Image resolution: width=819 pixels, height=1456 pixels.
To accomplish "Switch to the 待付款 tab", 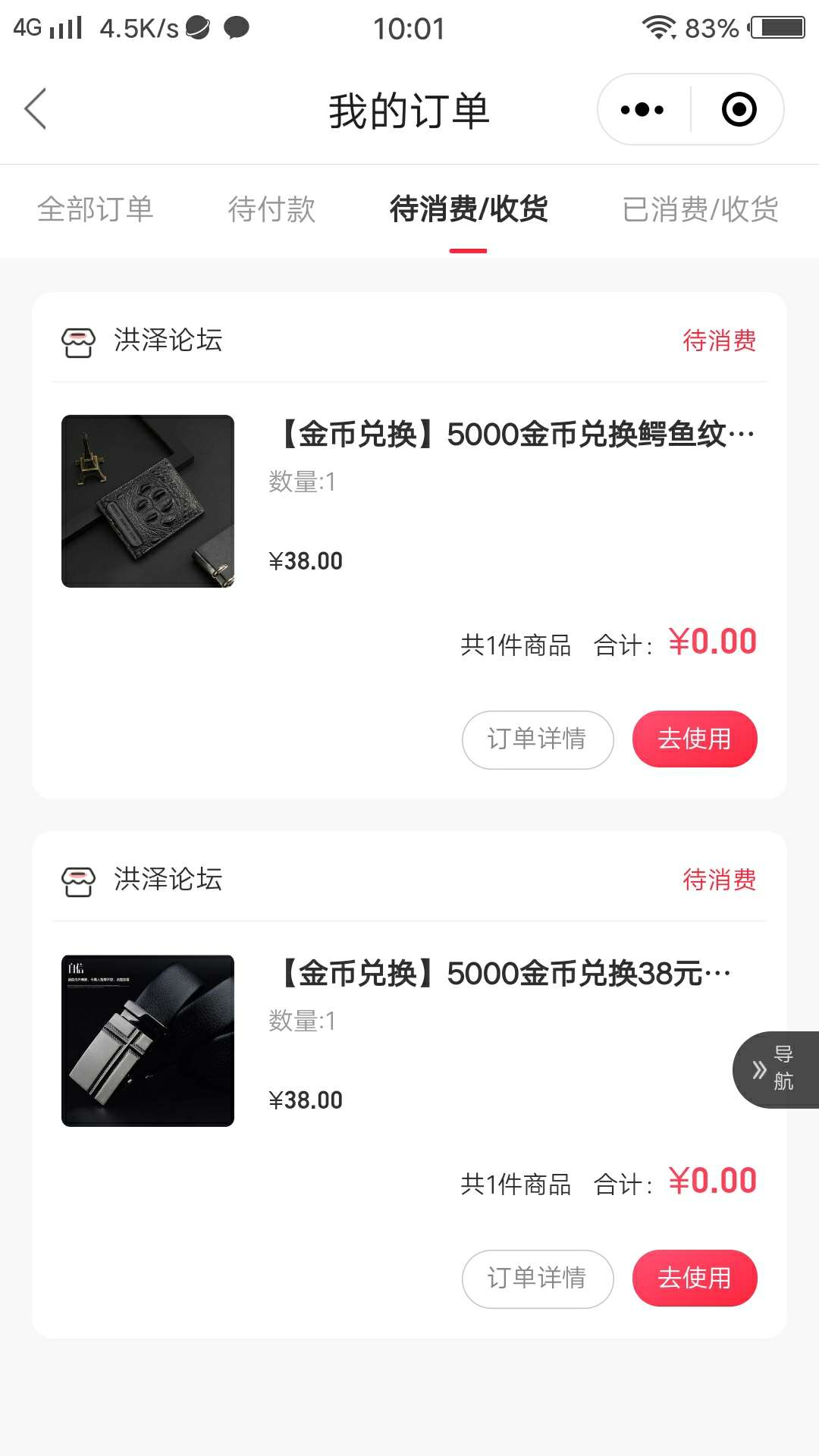I will 271,209.
